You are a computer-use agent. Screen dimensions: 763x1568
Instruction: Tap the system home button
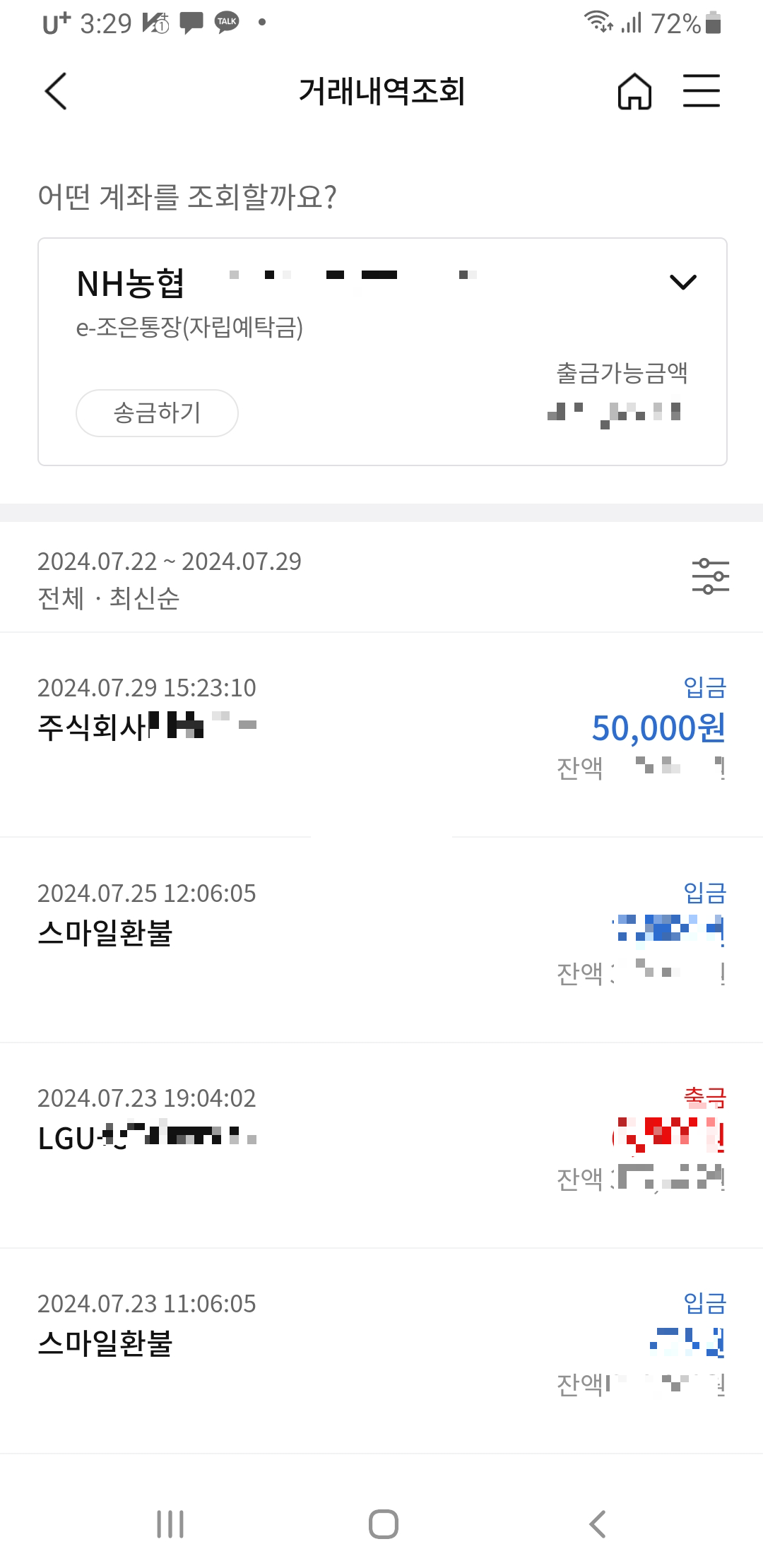pyautogui.click(x=383, y=1524)
